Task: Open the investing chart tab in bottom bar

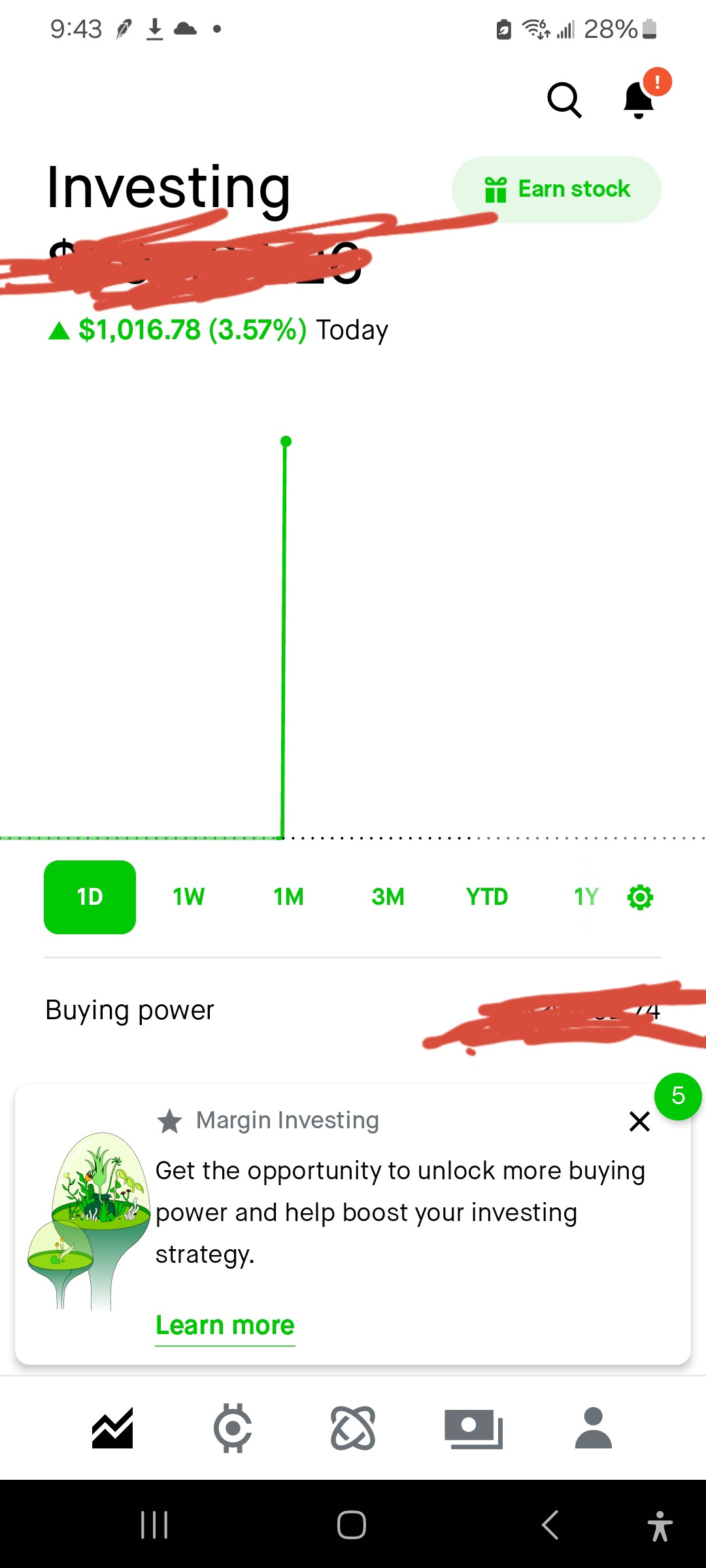Action: 112,1428
